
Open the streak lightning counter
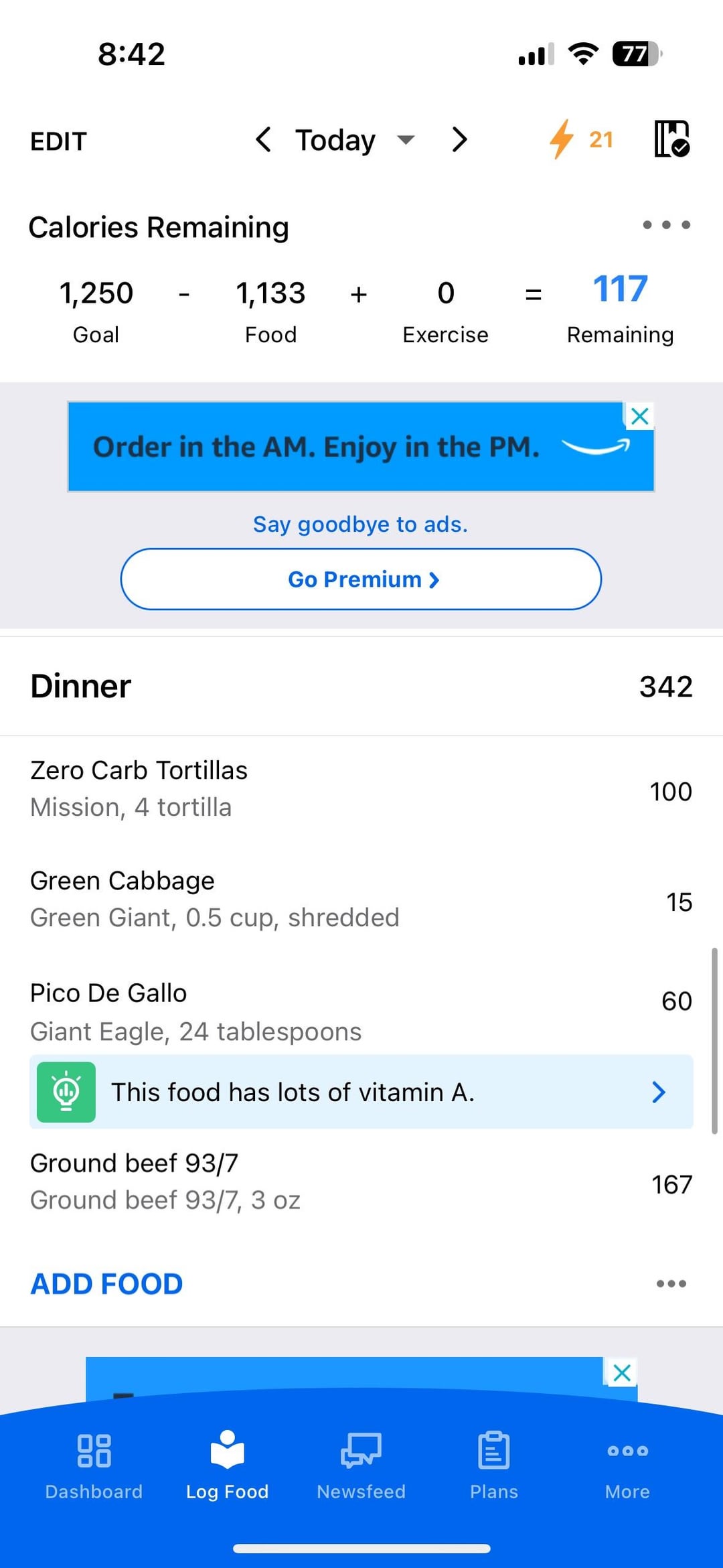(581, 139)
